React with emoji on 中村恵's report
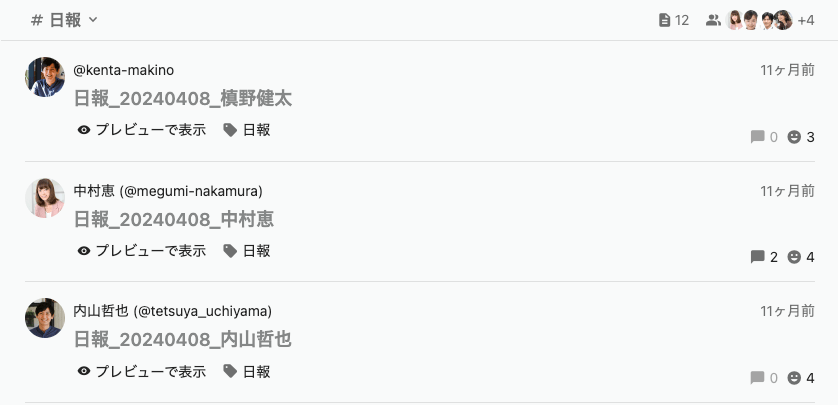Image resolution: width=838 pixels, height=405 pixels. click(800, 257)
